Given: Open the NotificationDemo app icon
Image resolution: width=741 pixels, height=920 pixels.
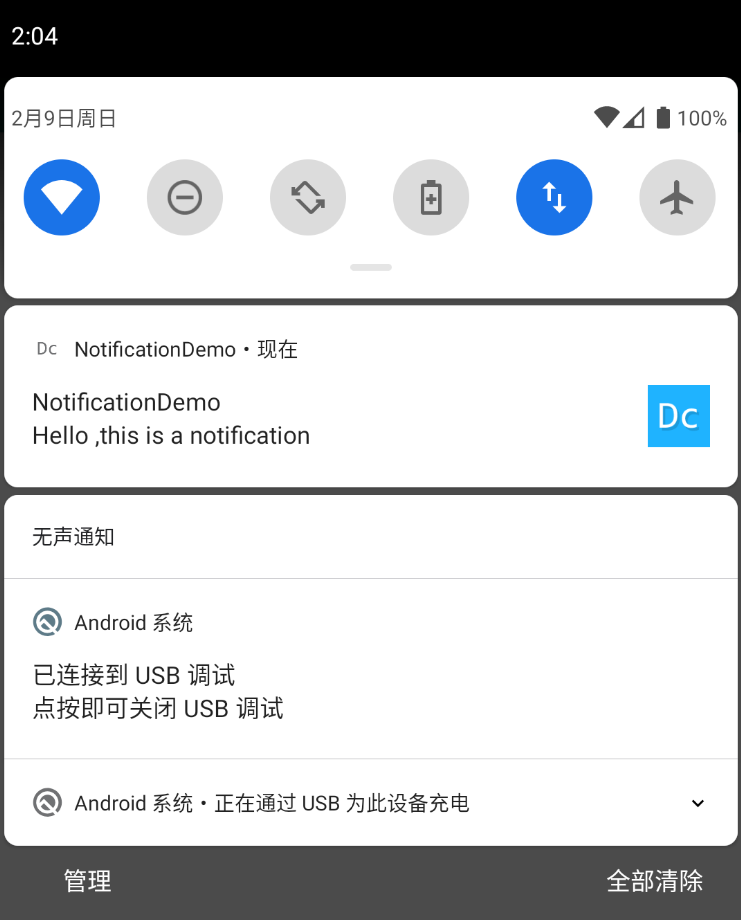Looking at the screenshot, I should click(x=678, y=416).
